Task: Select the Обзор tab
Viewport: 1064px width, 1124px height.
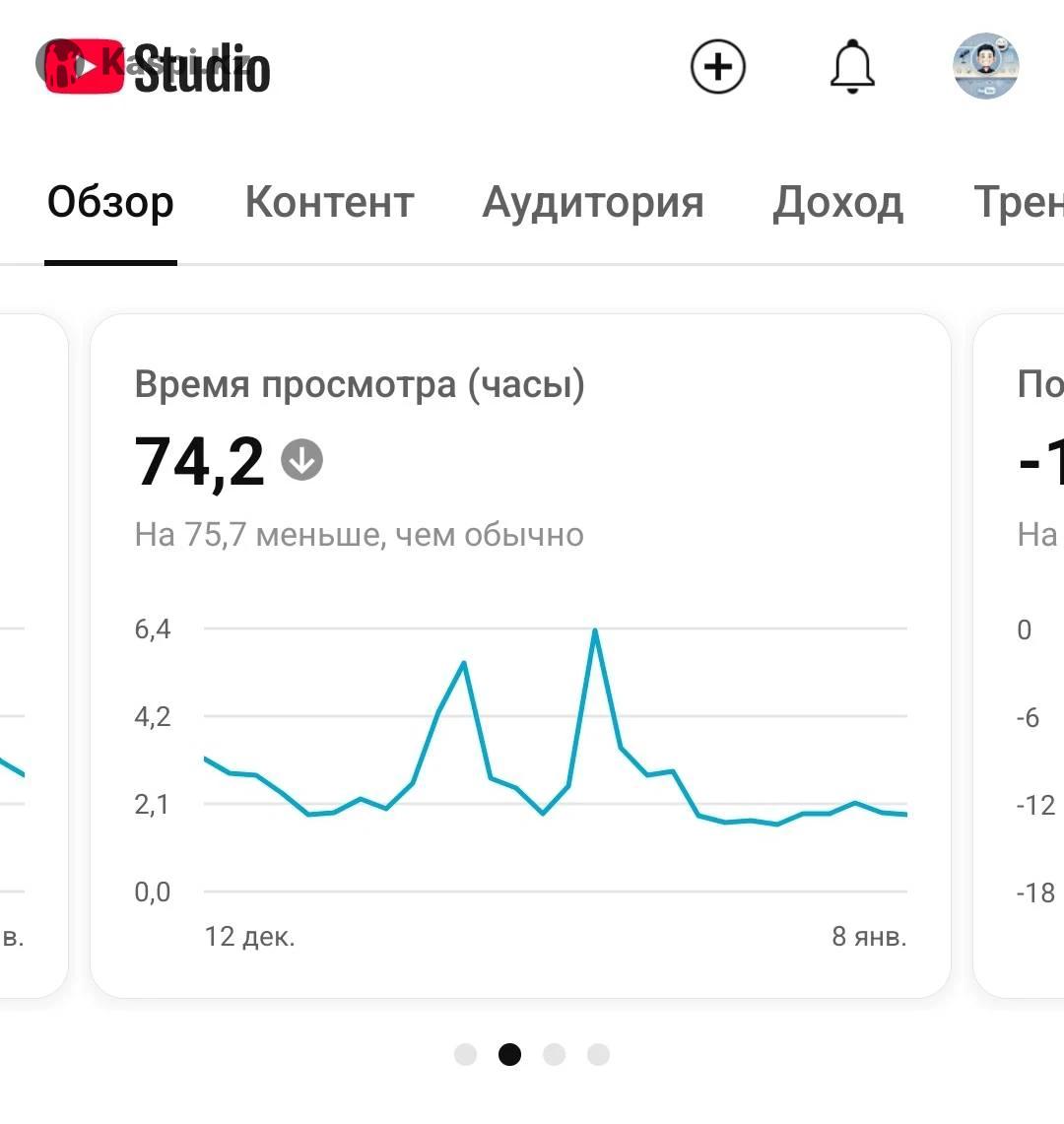Action: click(110, 203)
